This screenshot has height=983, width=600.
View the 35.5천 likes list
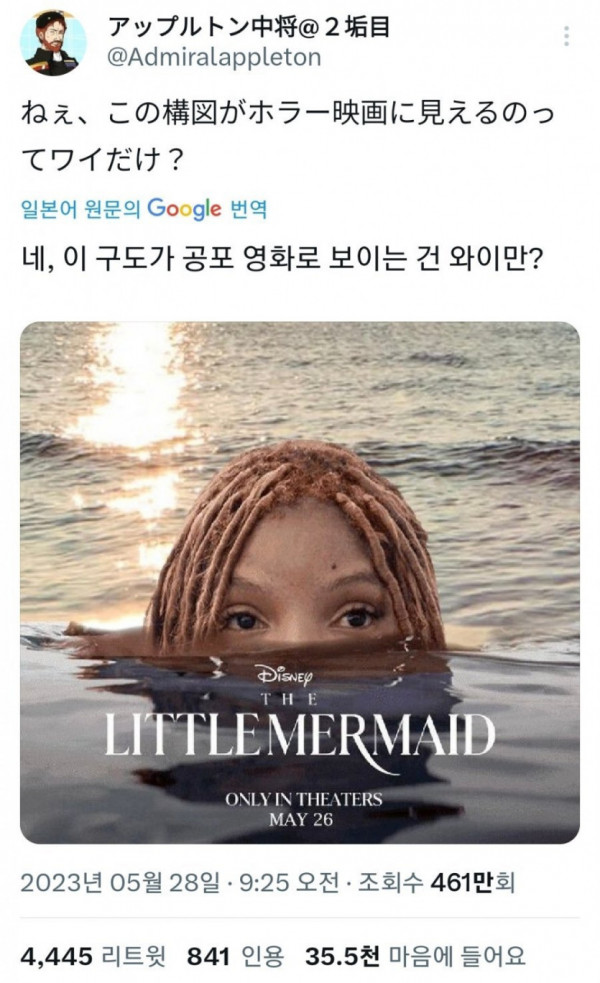click(x=415, y=957)
